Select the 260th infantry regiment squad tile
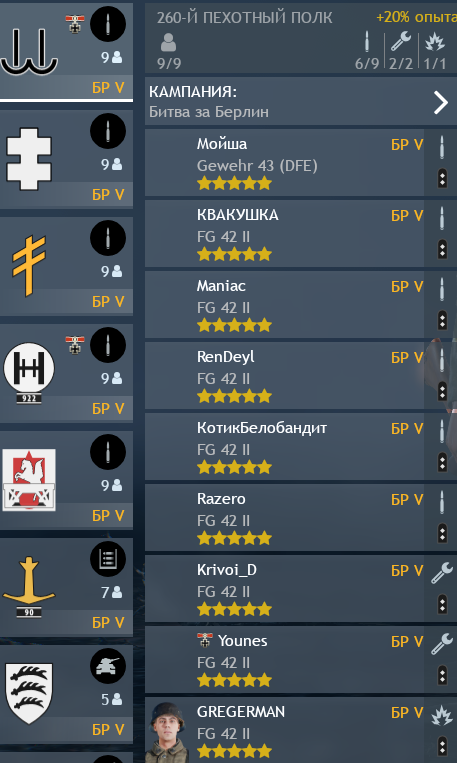The height and width of the screenshot is (763, 457). (66, 51)
